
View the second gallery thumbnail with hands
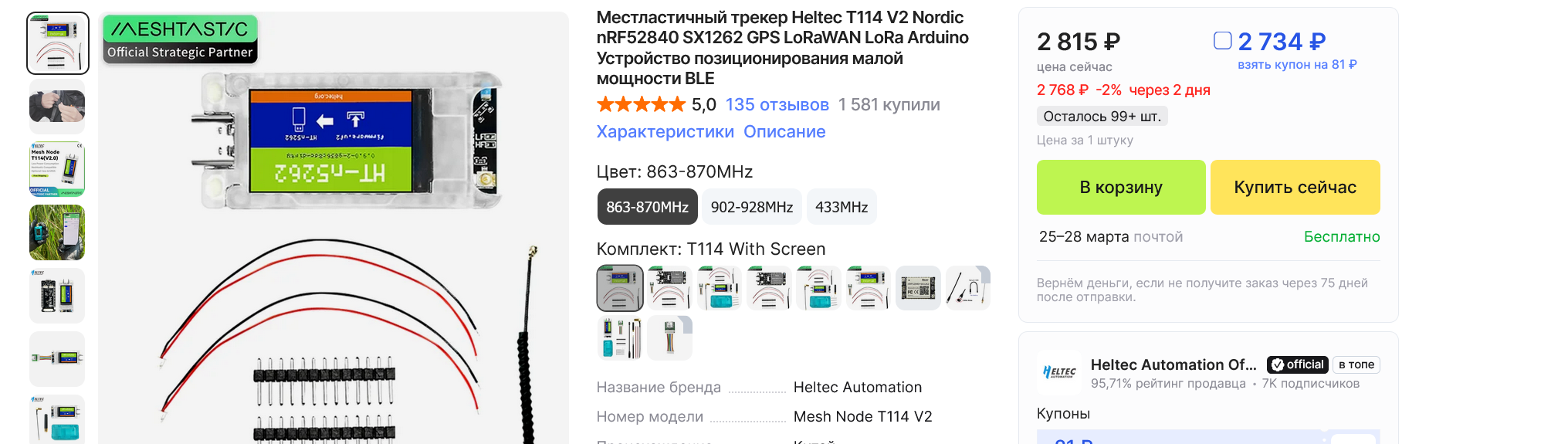[57, 107]
